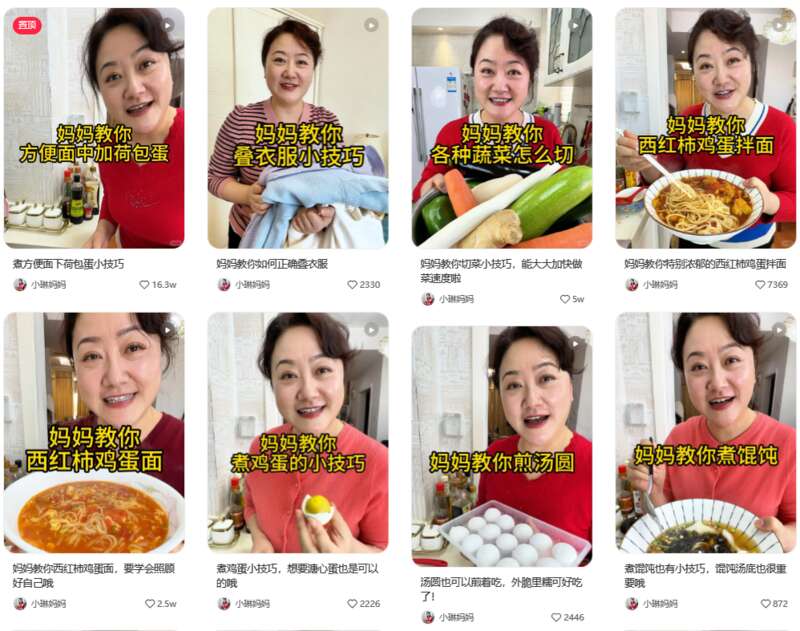Viewport: 800px width, 631px height.
Task: Like the wonton post with 872 likes
Action: click(765, 604)
